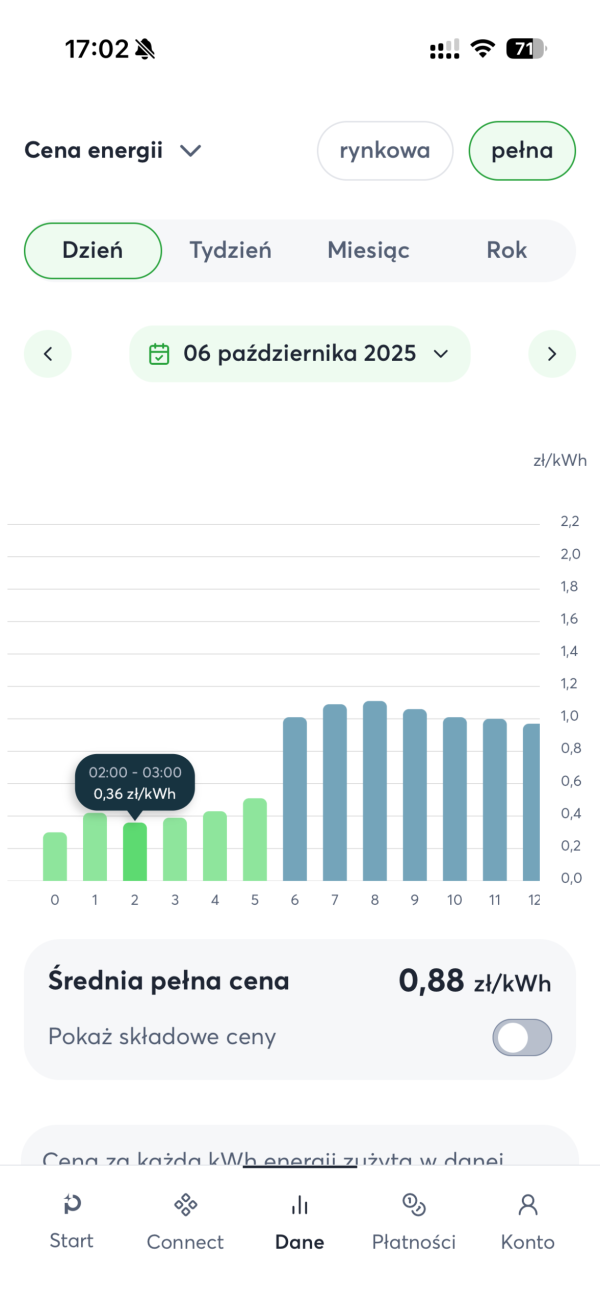Go to the previous day
Screen dimensions: 600x1305
point(48,353)
